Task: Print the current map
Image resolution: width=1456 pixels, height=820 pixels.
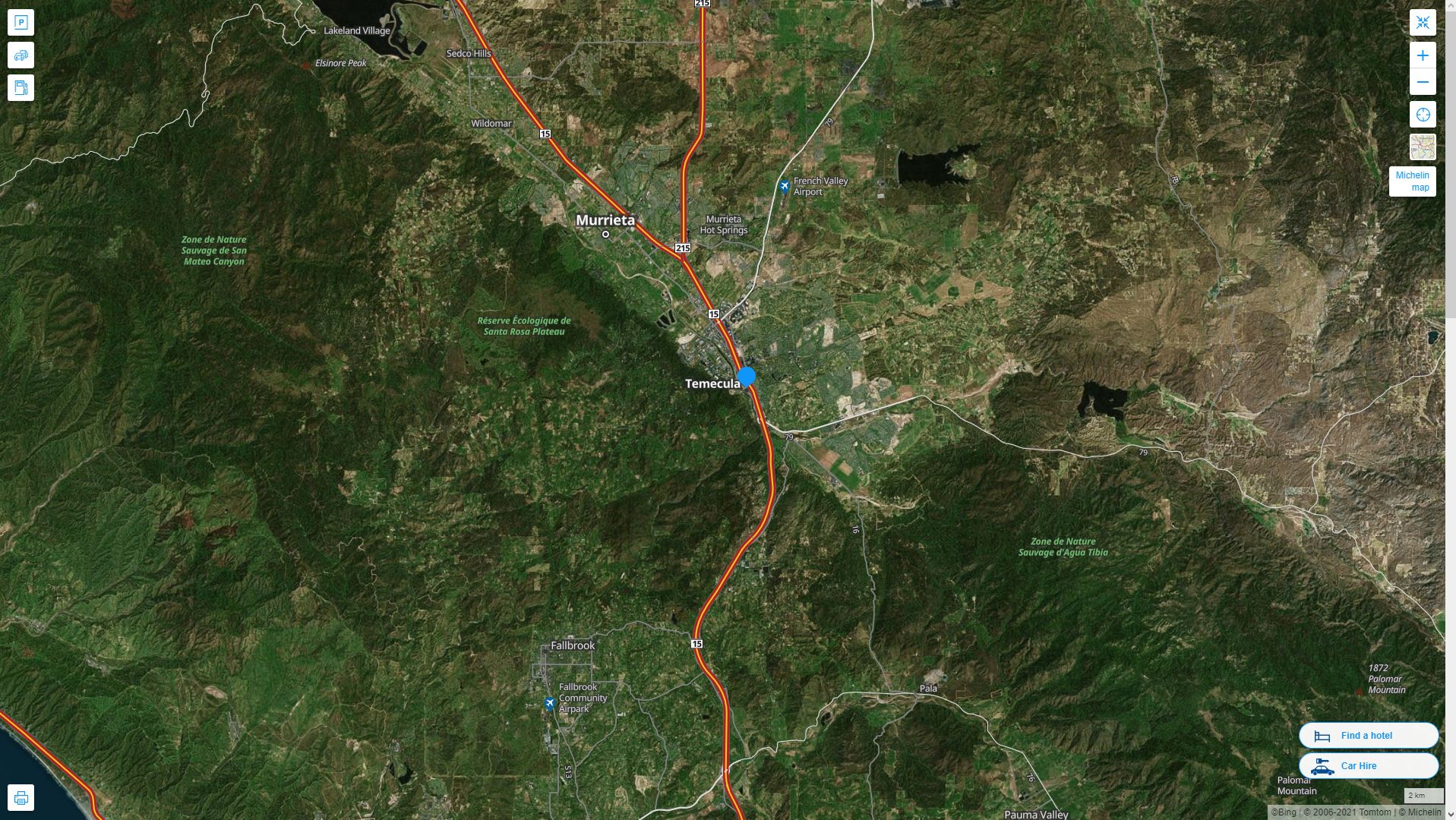Action: click(21, 798)
